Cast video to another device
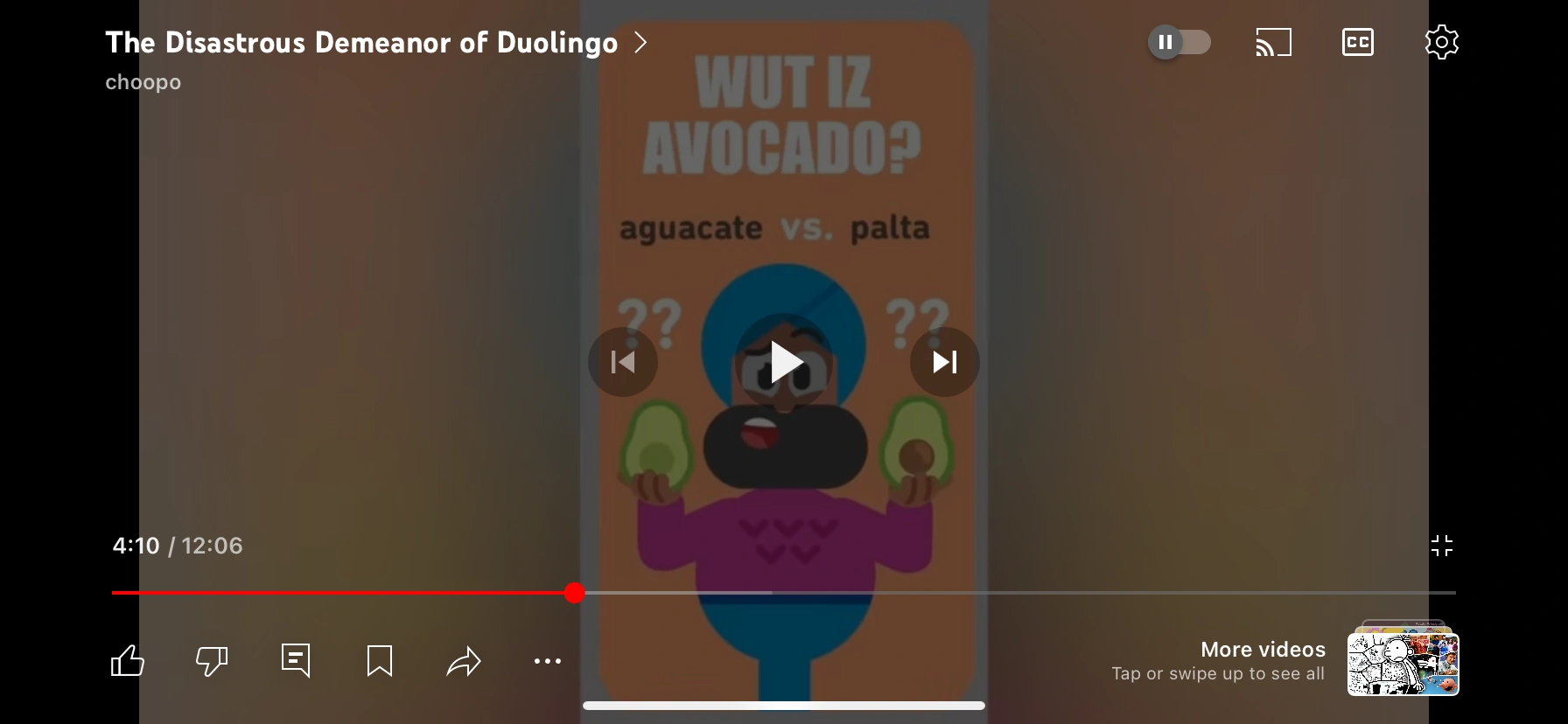 pos(1273,42)
